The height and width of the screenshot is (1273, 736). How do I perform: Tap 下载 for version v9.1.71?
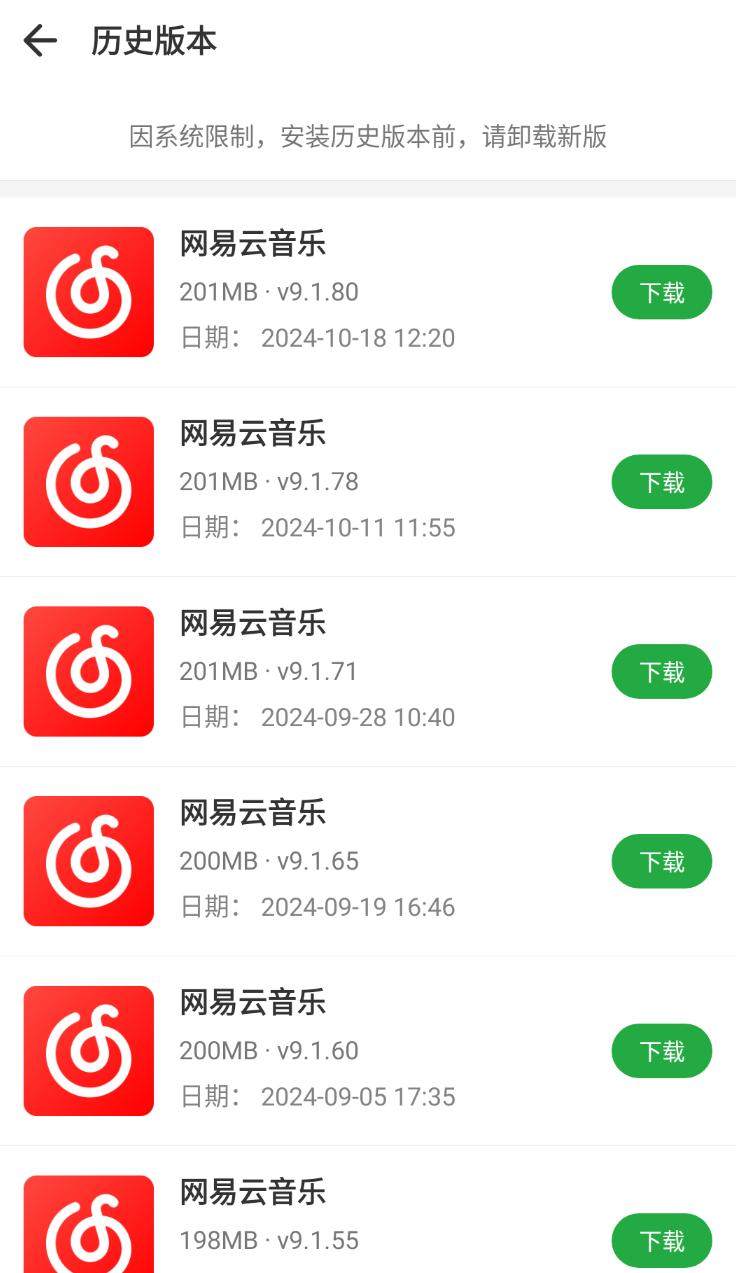pyautogui.click(x=661, y=672)
